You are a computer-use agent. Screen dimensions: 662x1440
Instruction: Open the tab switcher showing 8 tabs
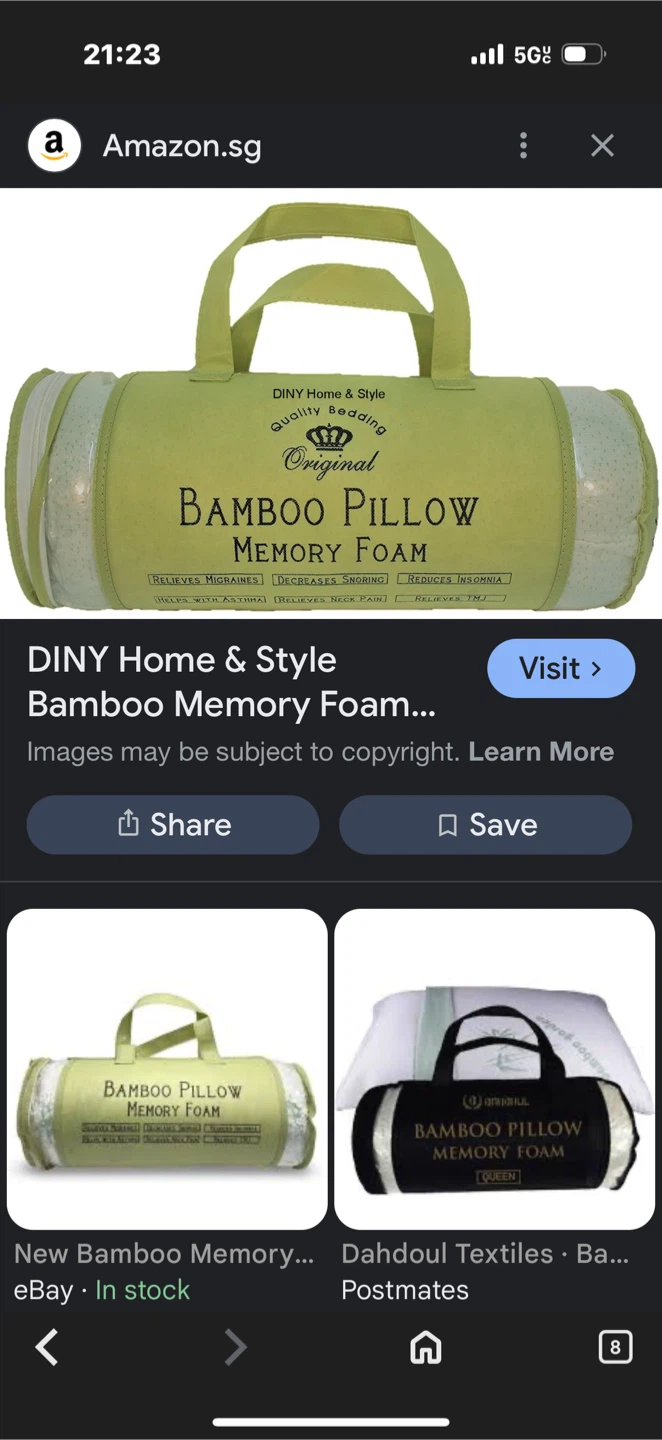click(614, 1347)
